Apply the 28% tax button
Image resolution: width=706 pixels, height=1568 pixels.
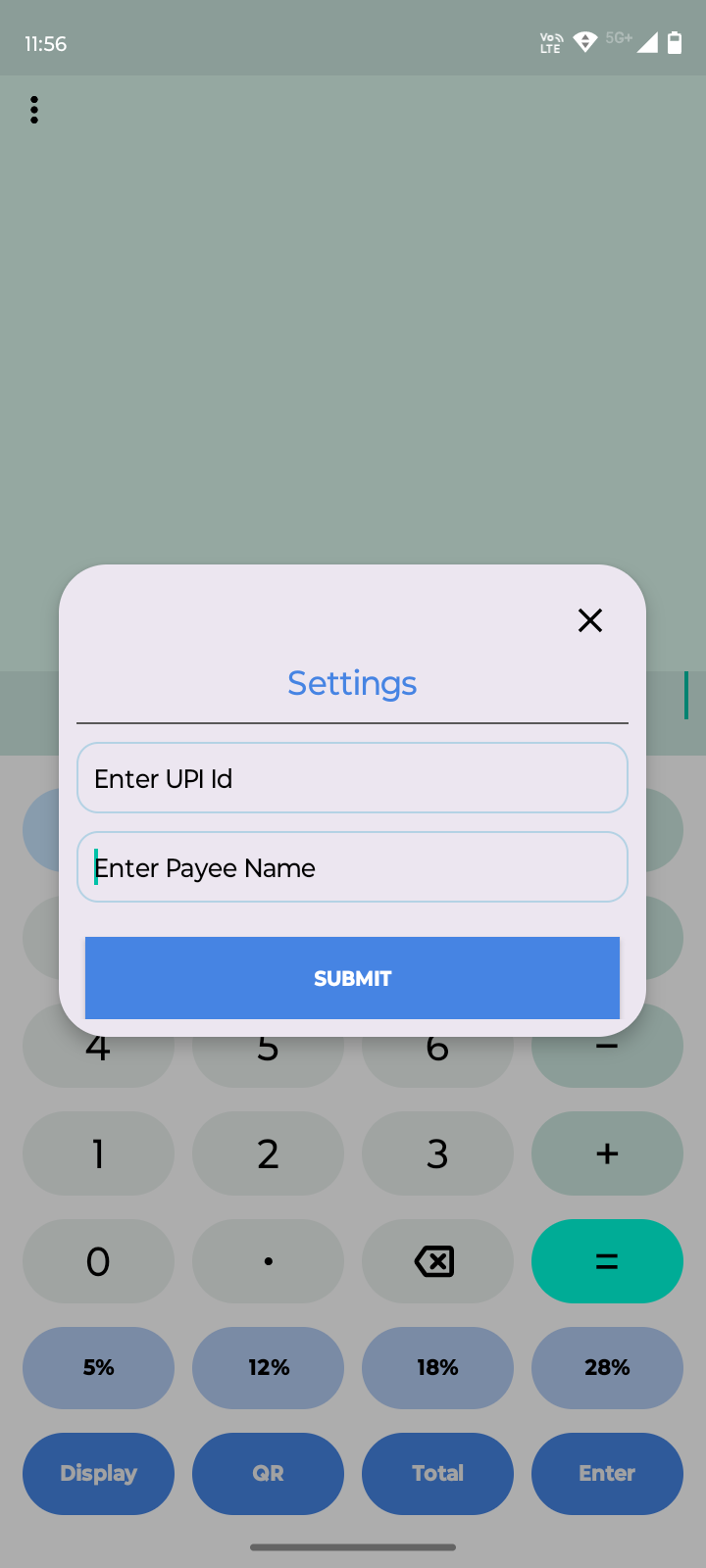607,1367
